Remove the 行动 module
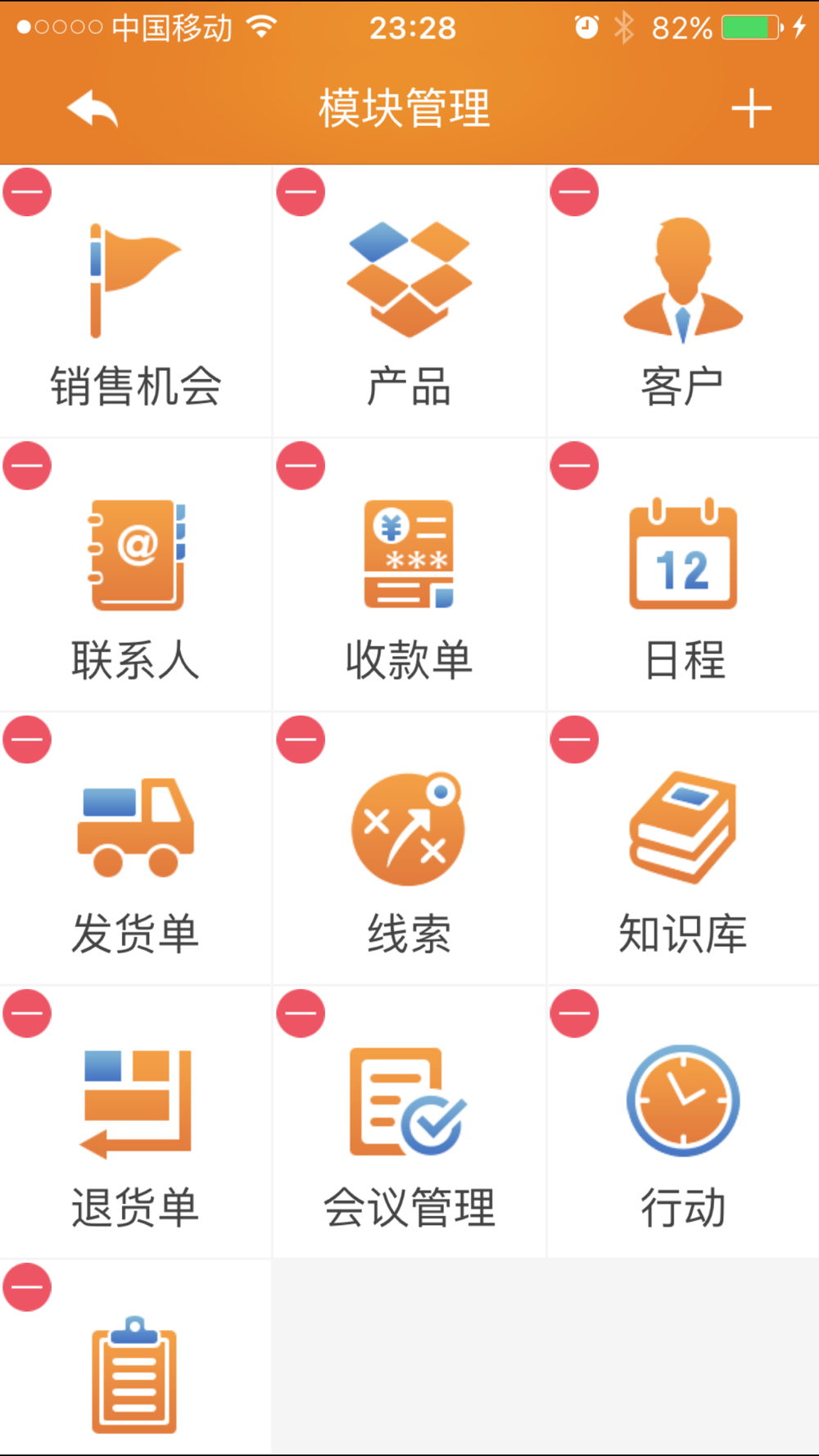 [574, 1013]
